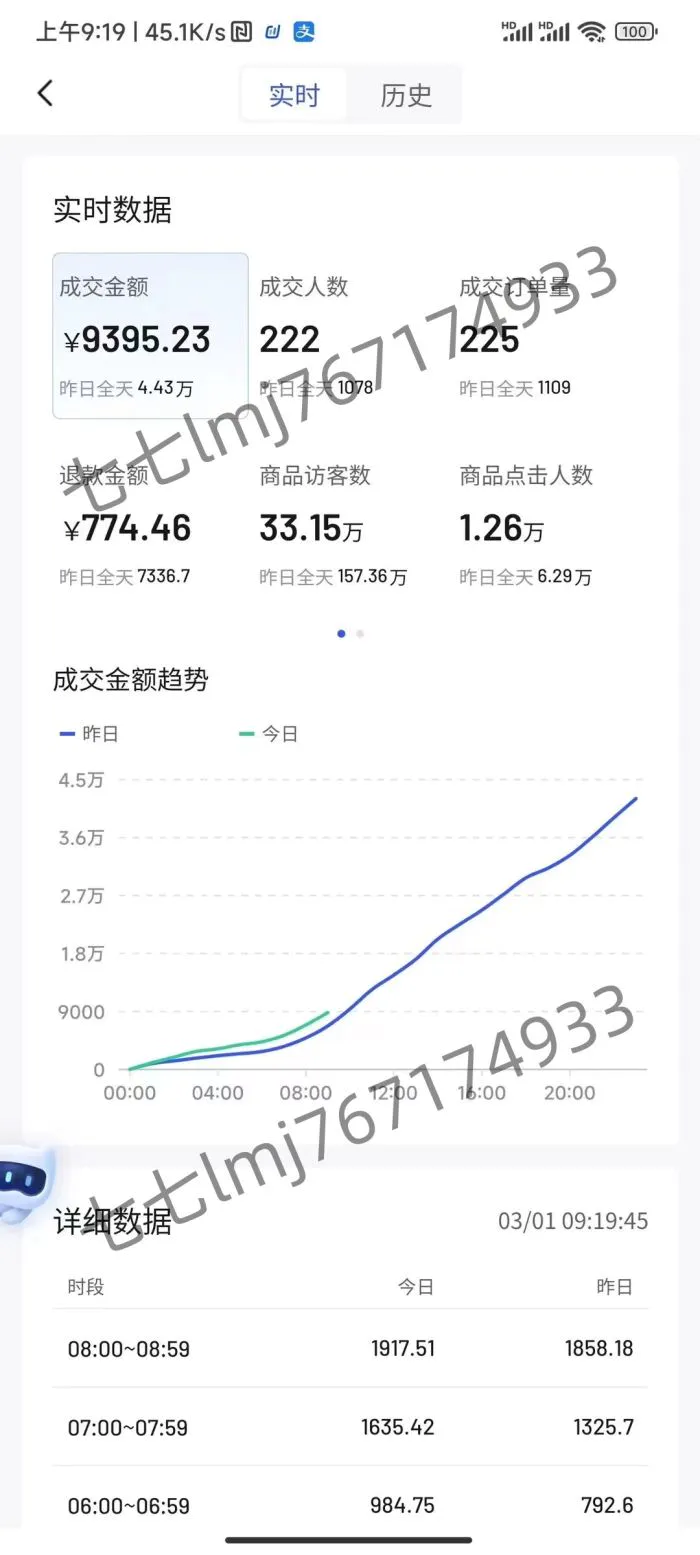Switch to the 历史 tab

pos(406,96)
